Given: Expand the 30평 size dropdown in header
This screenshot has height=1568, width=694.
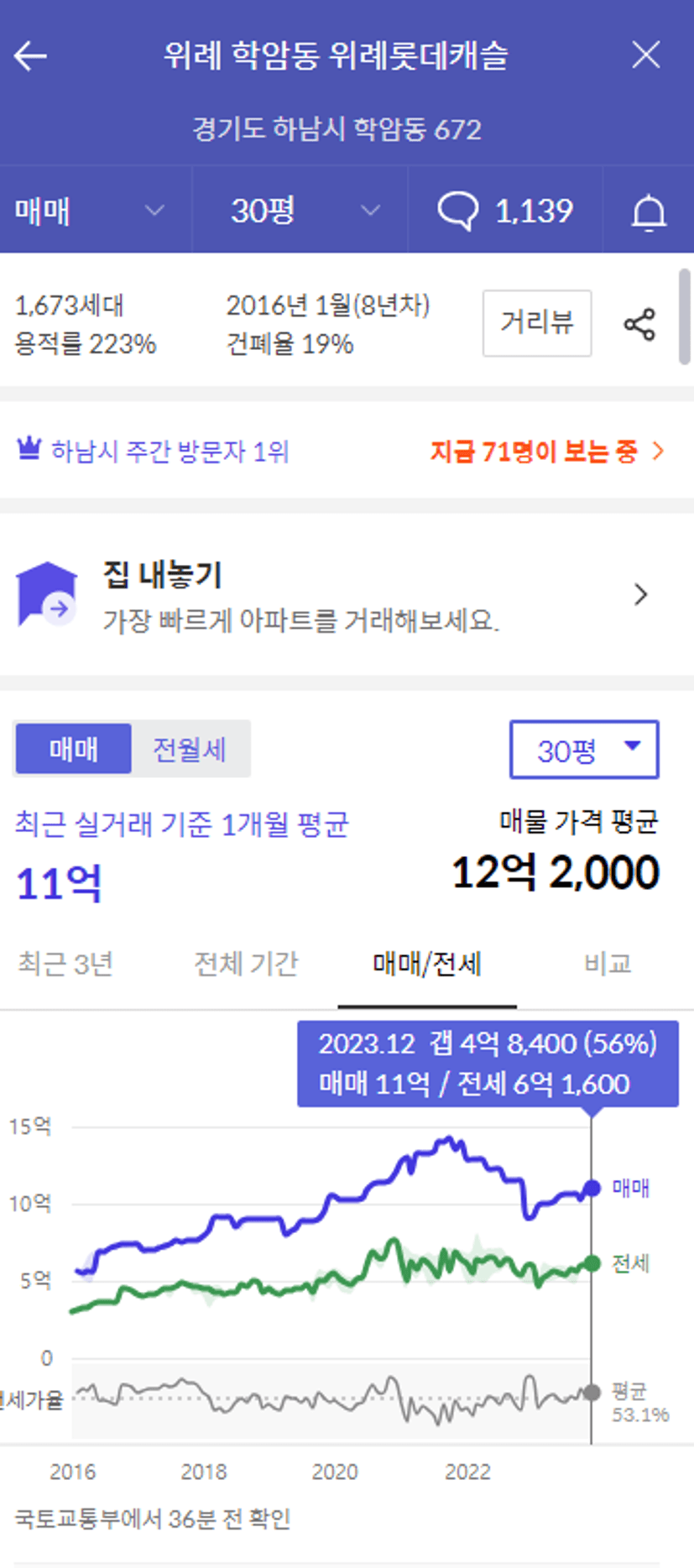Looking at the screenshot, I should (300, 210).
